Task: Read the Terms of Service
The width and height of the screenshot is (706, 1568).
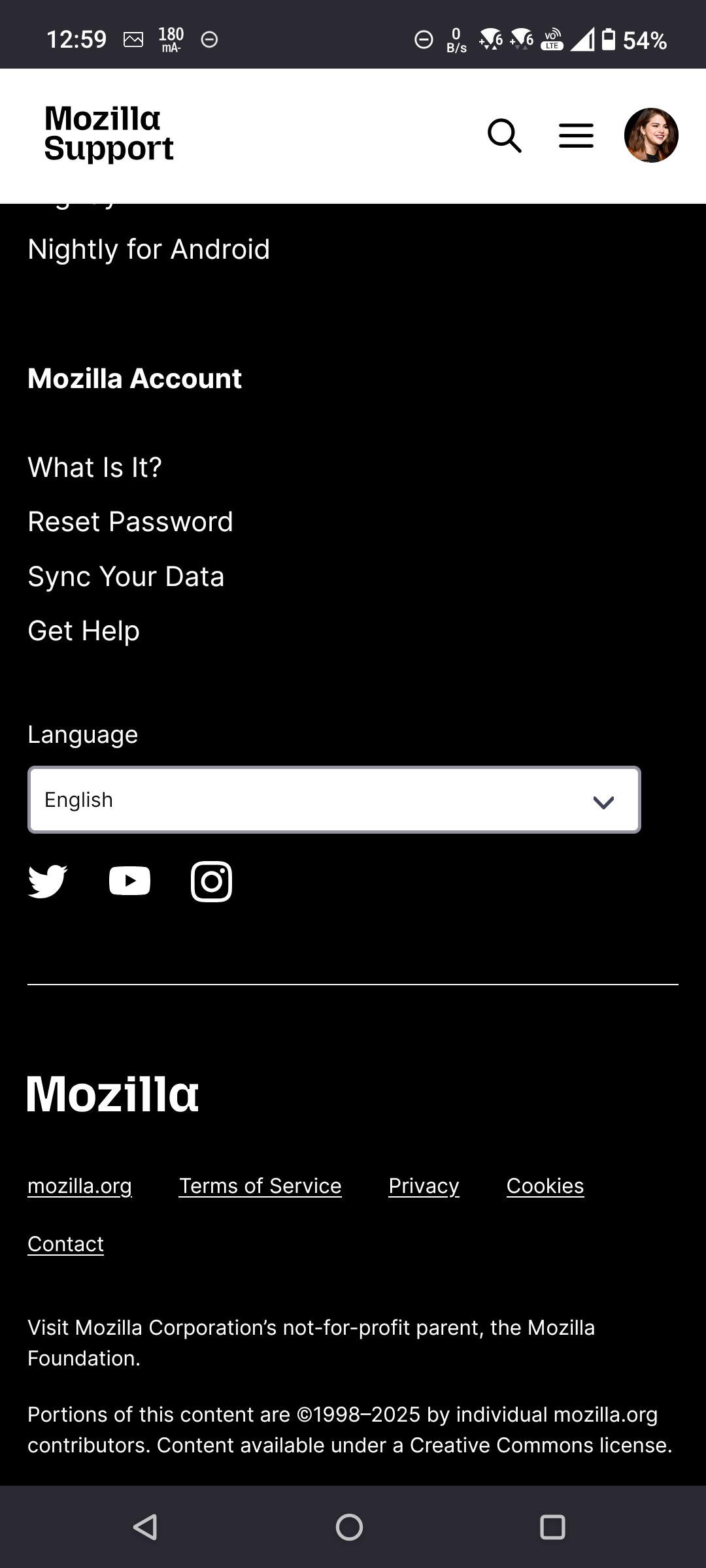Action: pyautogui.click(x=260, y=1186)
